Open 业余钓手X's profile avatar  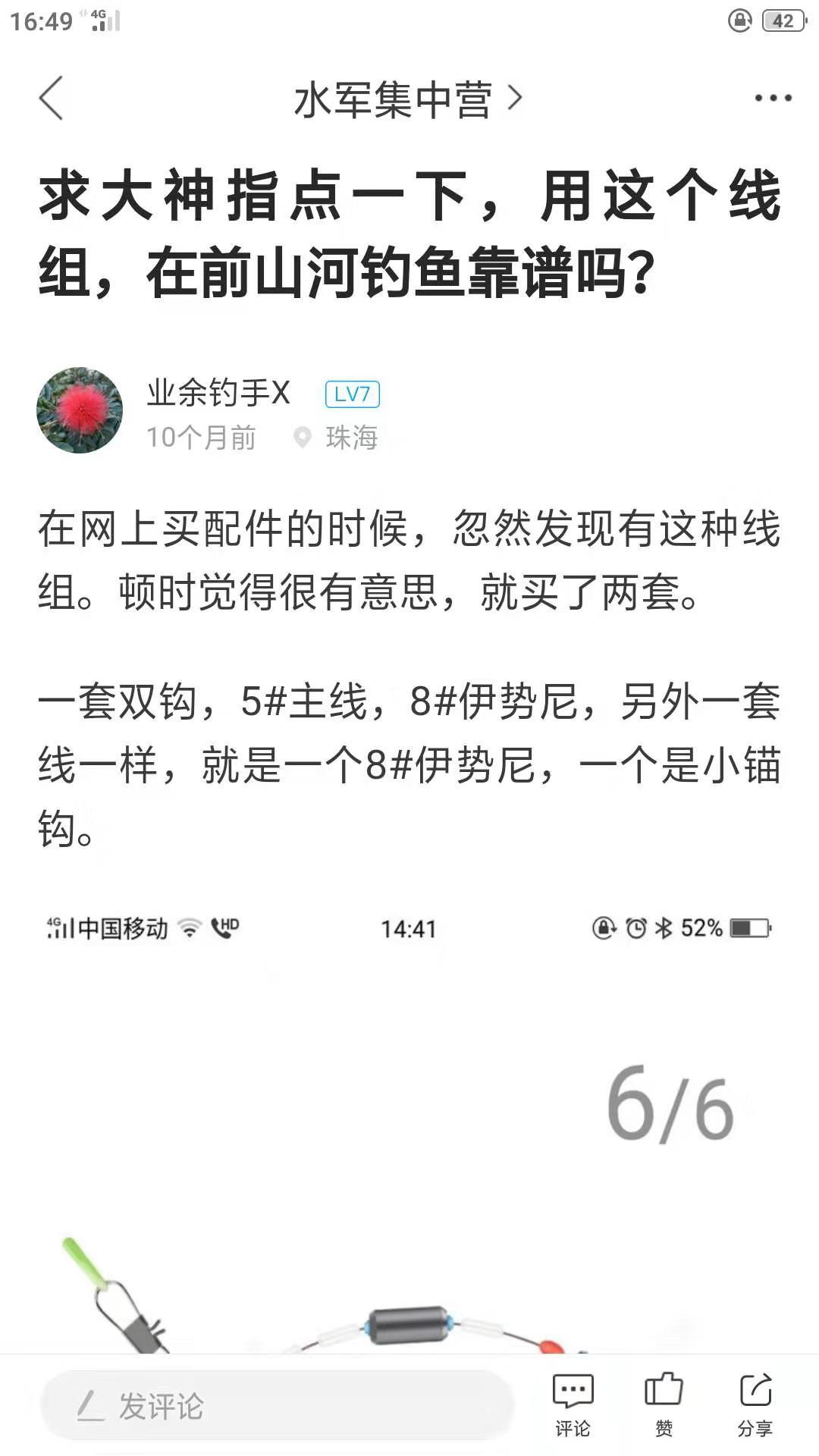coord(80,410)
